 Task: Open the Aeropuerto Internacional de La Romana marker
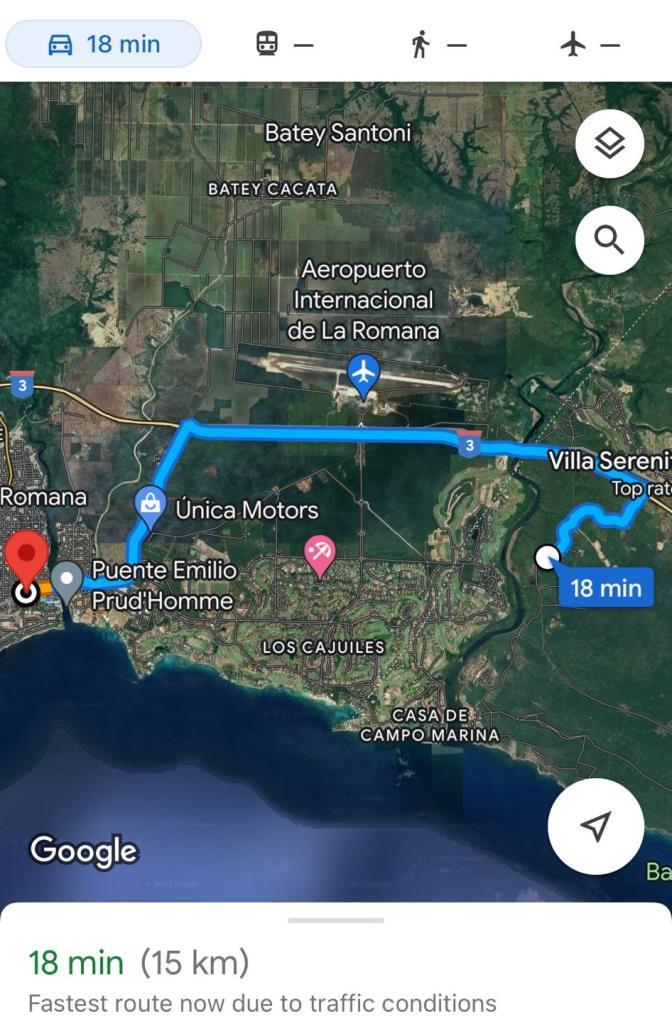(364, 374)
